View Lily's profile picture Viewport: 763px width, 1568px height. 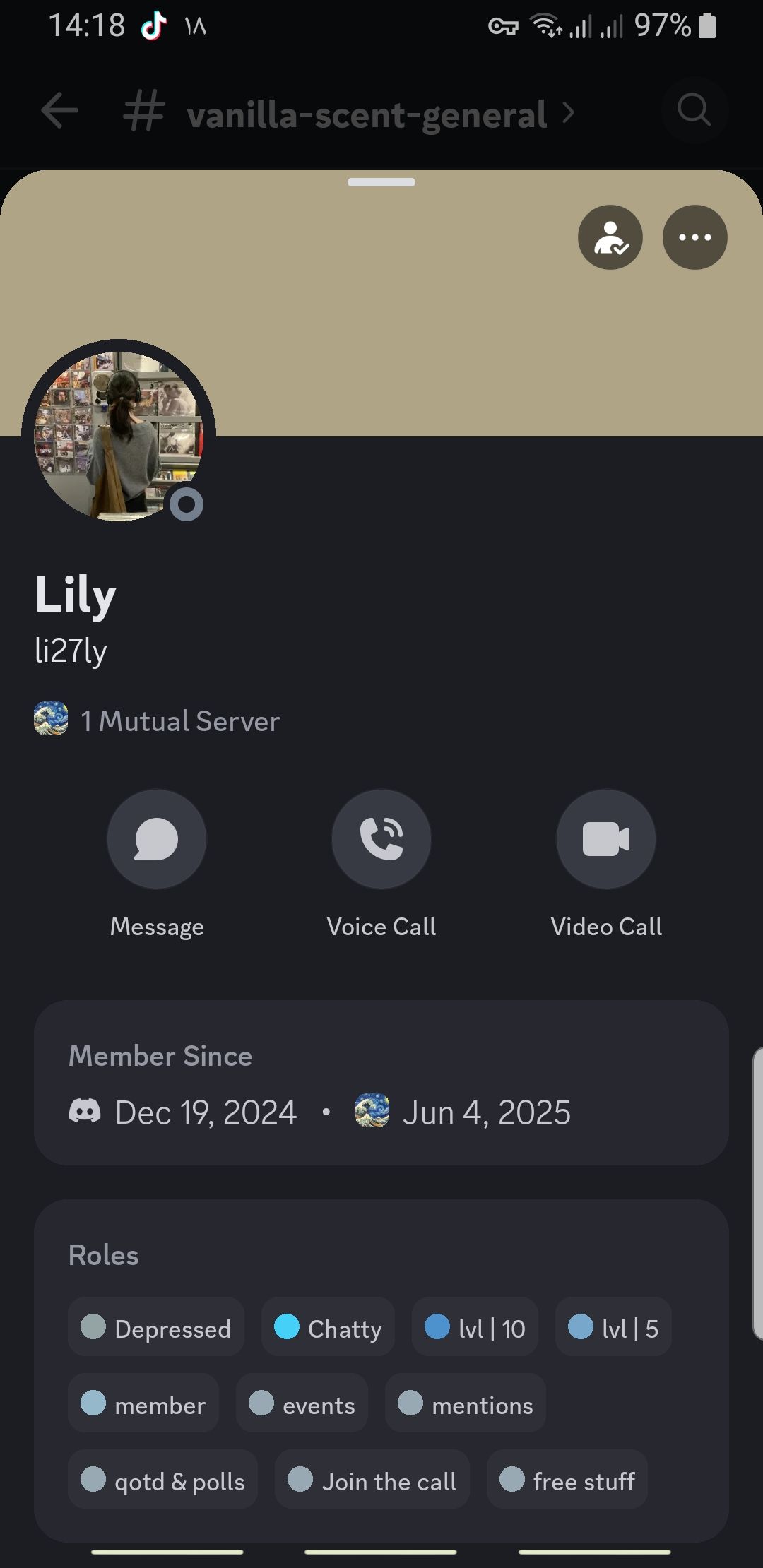coord(119,436)
